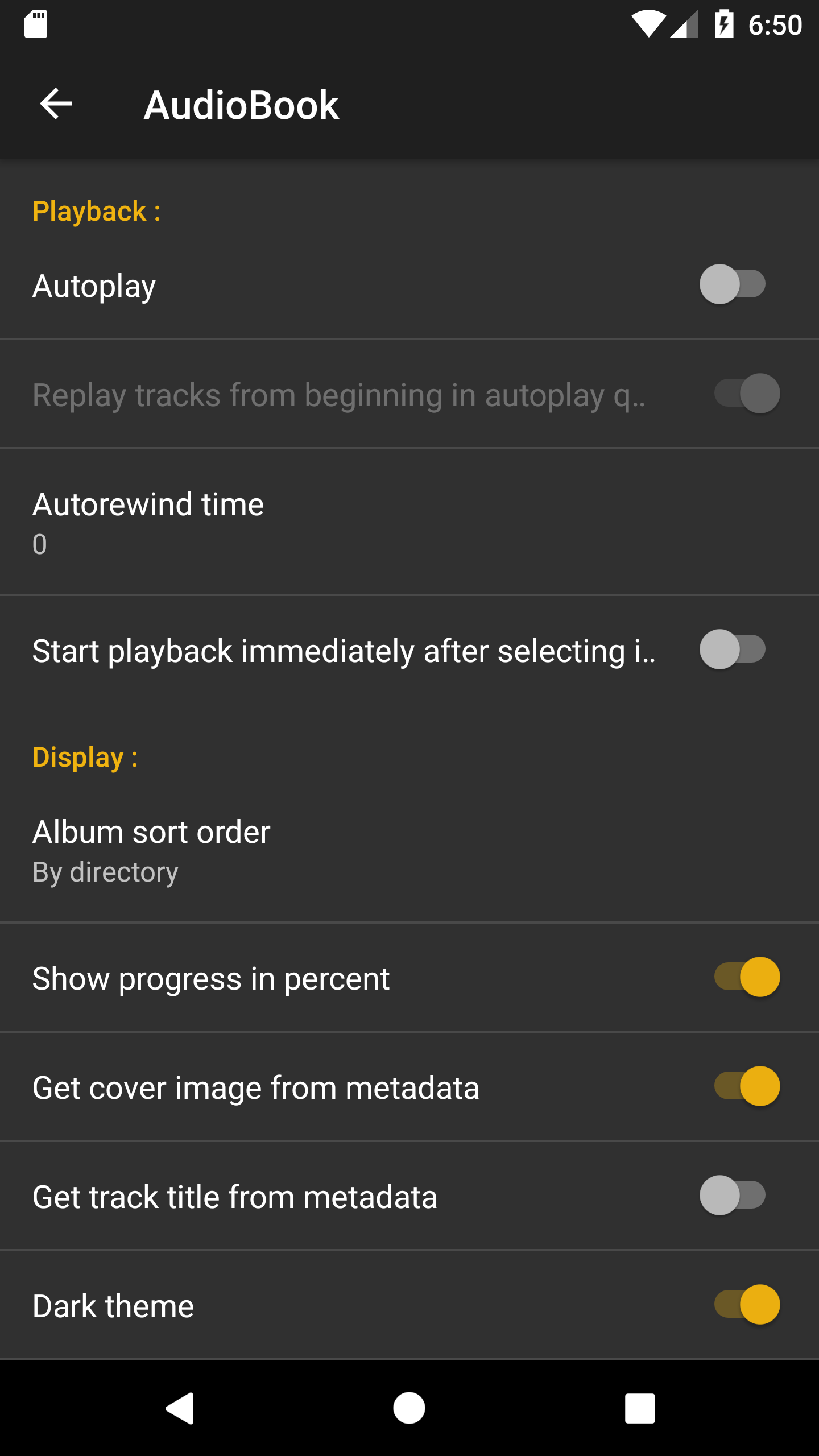Enable the Autoplay switch
The height and width of the screenshot is (1456, 819).
tap(734, 284)
